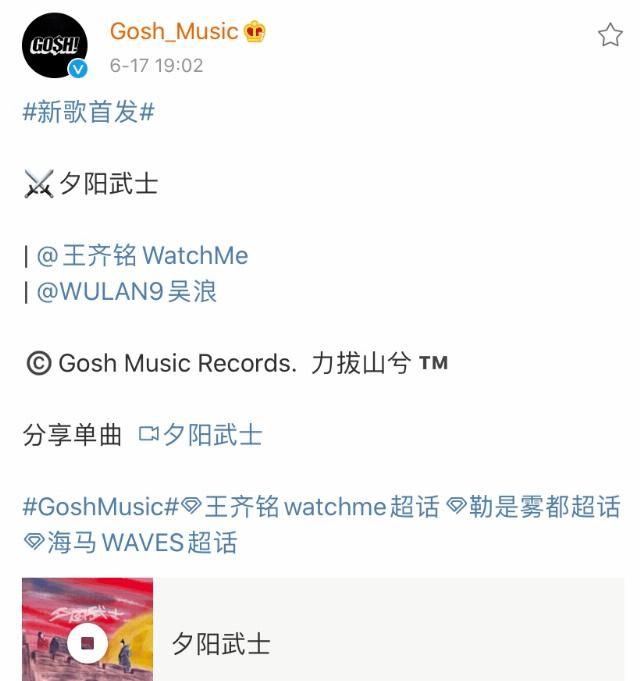The width and height of the screenshot is (640, 681).
Task: Visit the 勒是雾都超话 topic
Action: [x=532, y=507]
